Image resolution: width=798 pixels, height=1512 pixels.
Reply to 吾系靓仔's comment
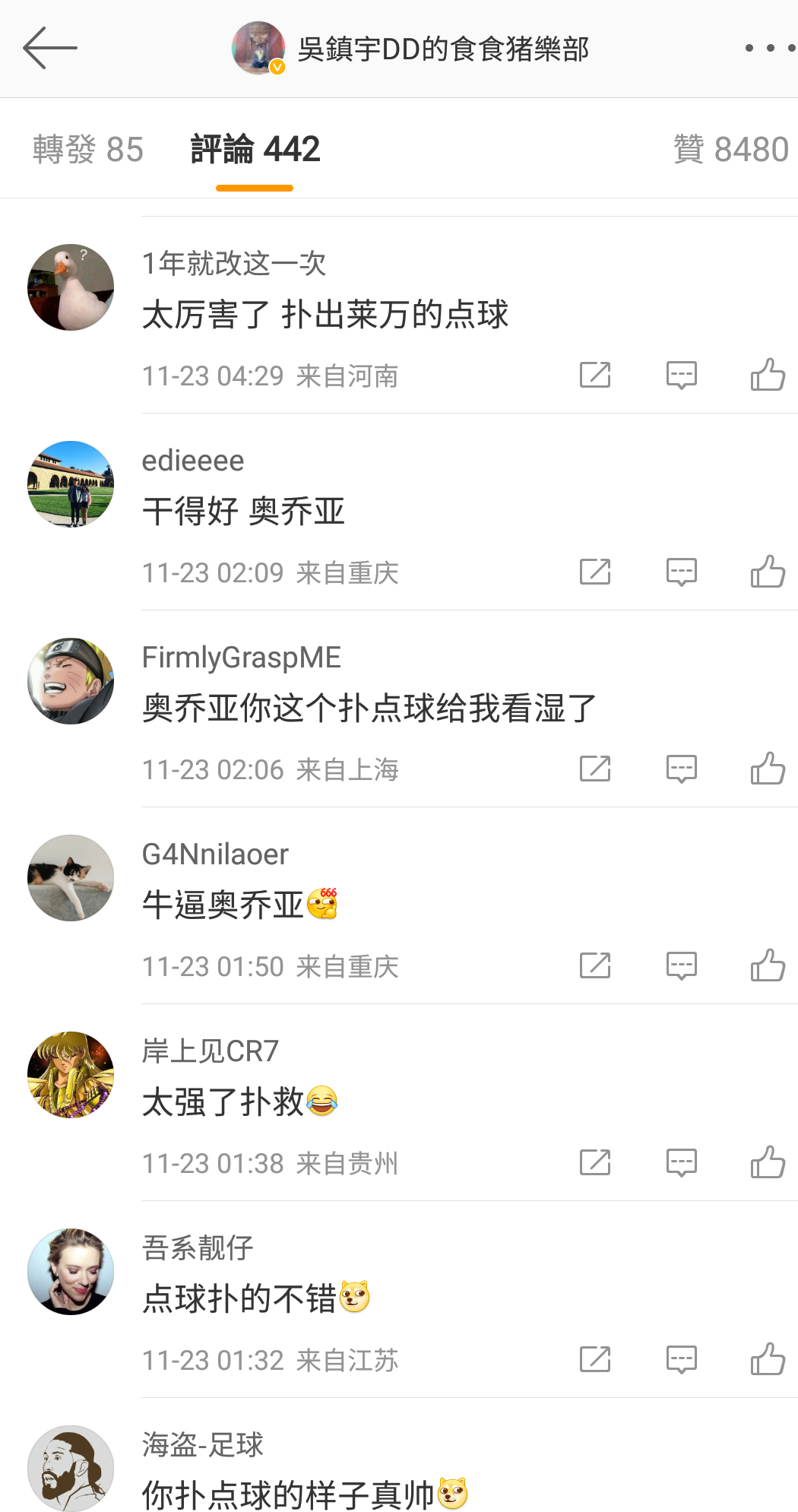tap(682, 1359)
